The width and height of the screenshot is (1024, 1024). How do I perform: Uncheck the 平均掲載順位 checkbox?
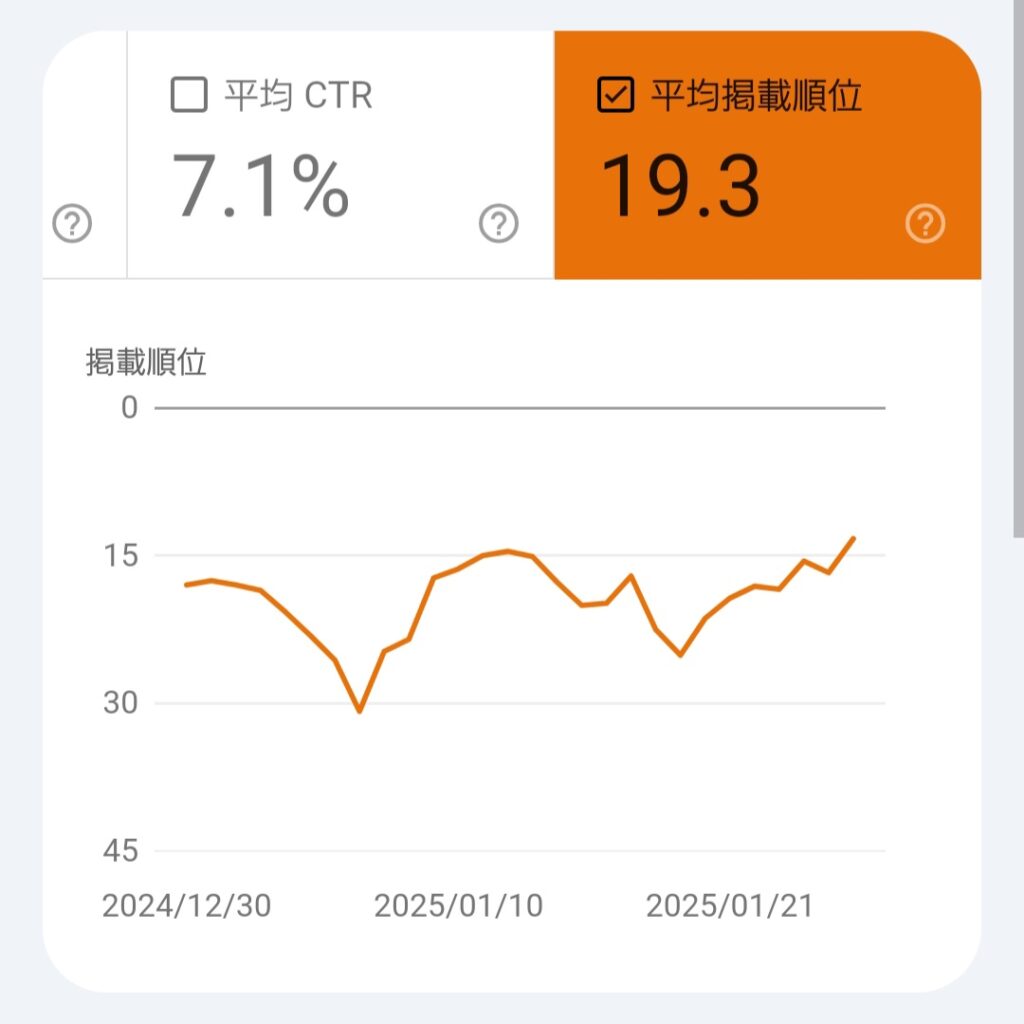[x=615, y=96]
